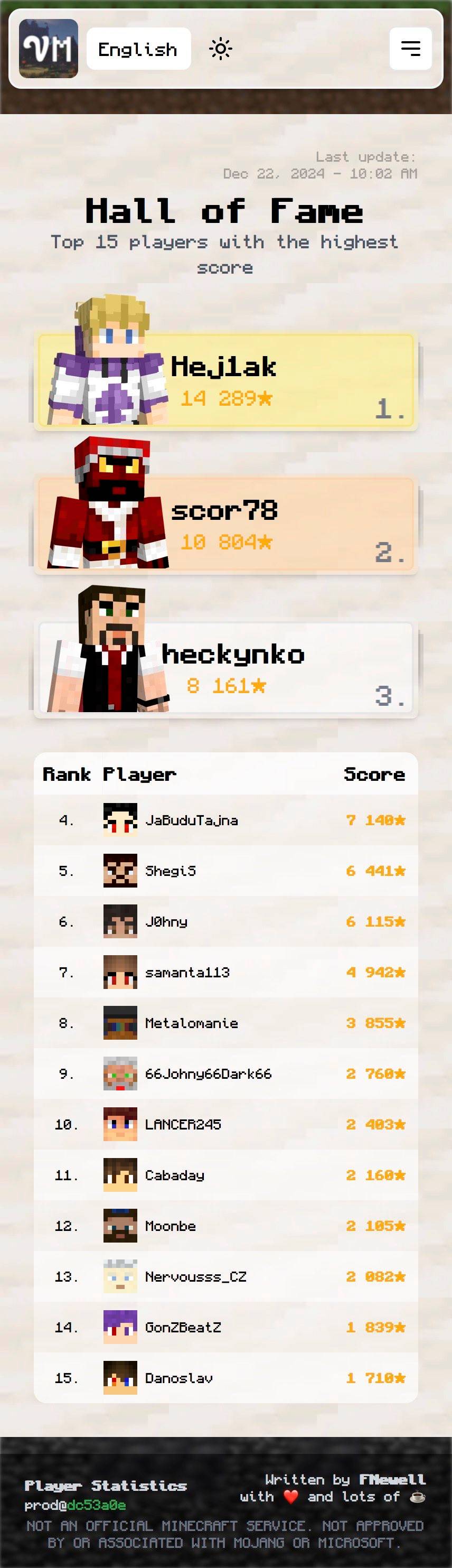Tap the VM site logo

[49, 49]
